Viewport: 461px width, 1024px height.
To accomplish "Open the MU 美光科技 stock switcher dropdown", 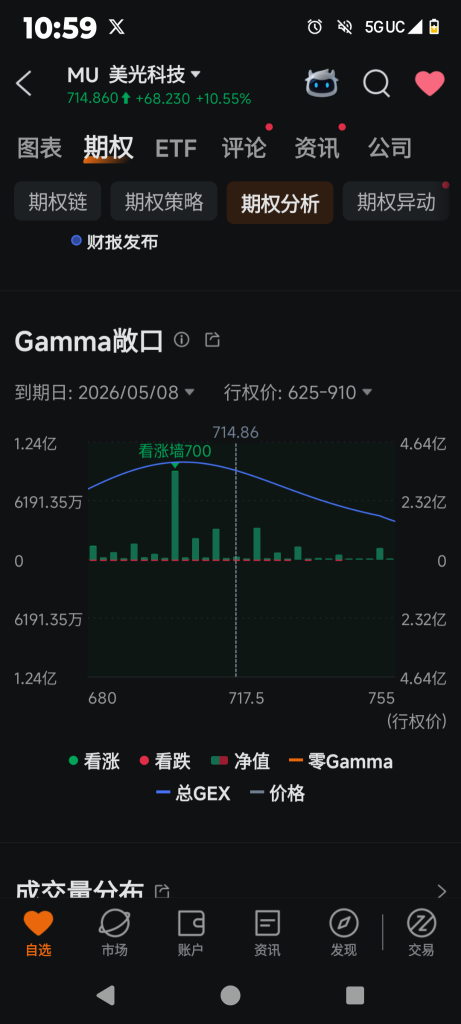I will tap(134, 75).
